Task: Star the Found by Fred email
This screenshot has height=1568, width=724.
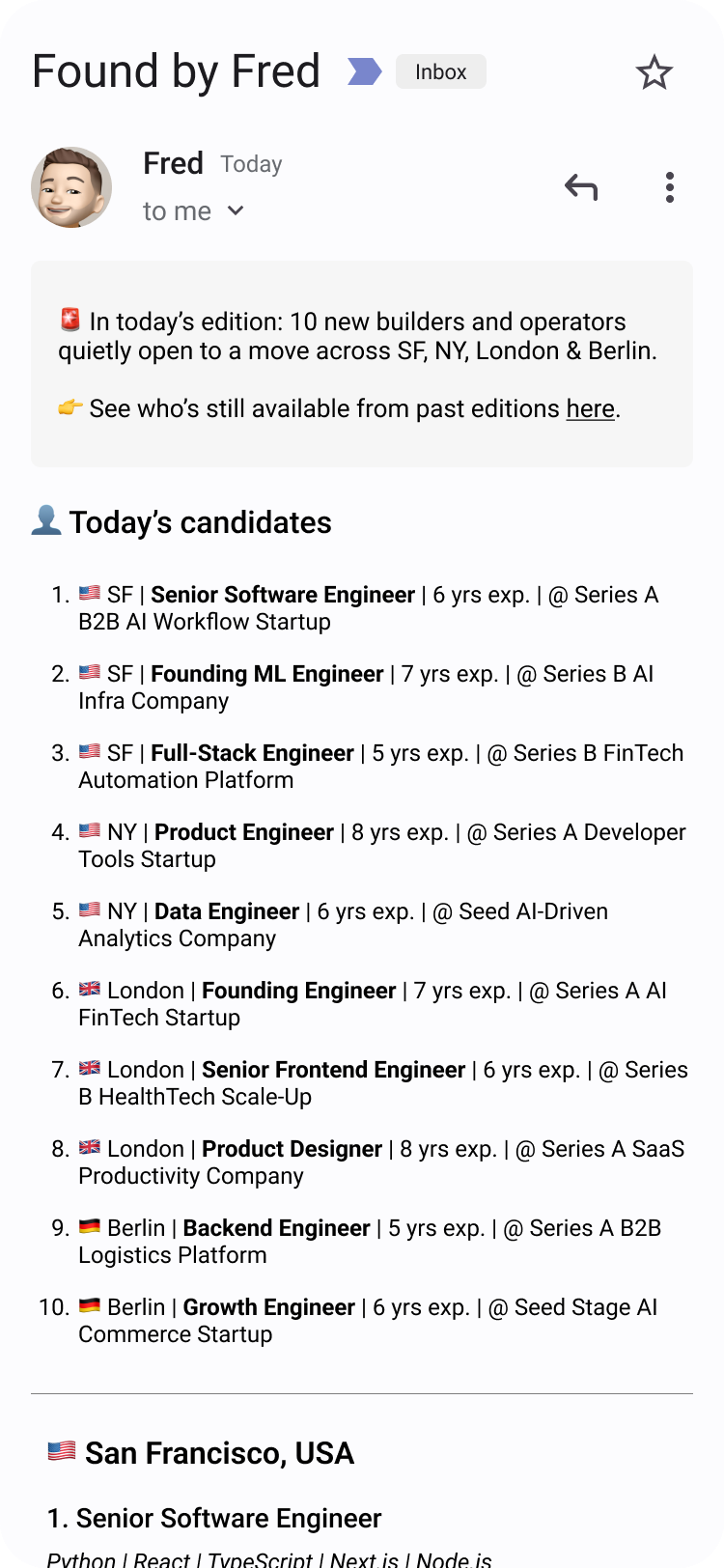Action: tap(654, 72)
